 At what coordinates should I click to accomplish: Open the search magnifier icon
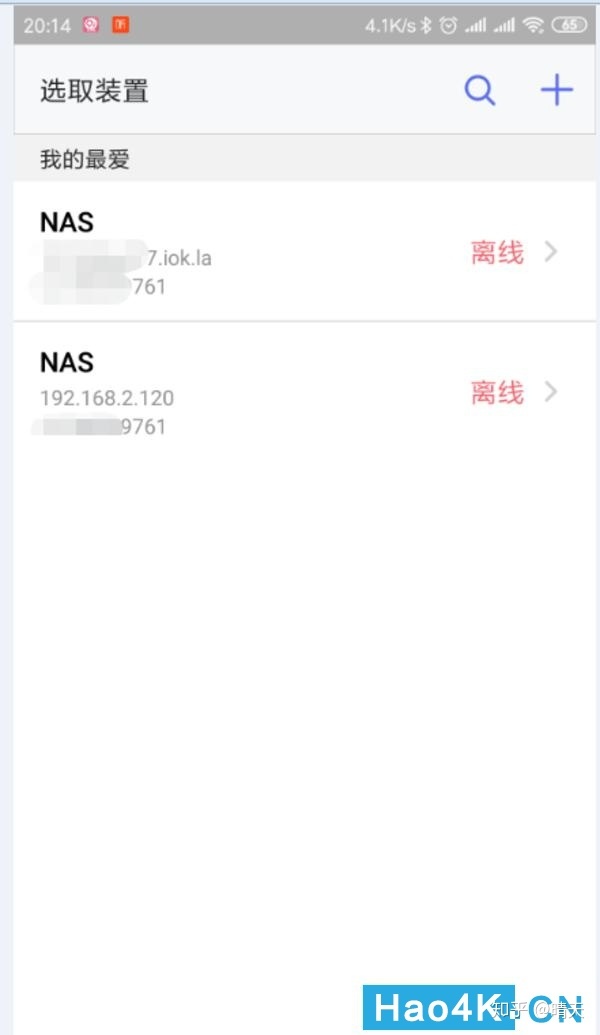pyautogui.click(x=480, y=91)
